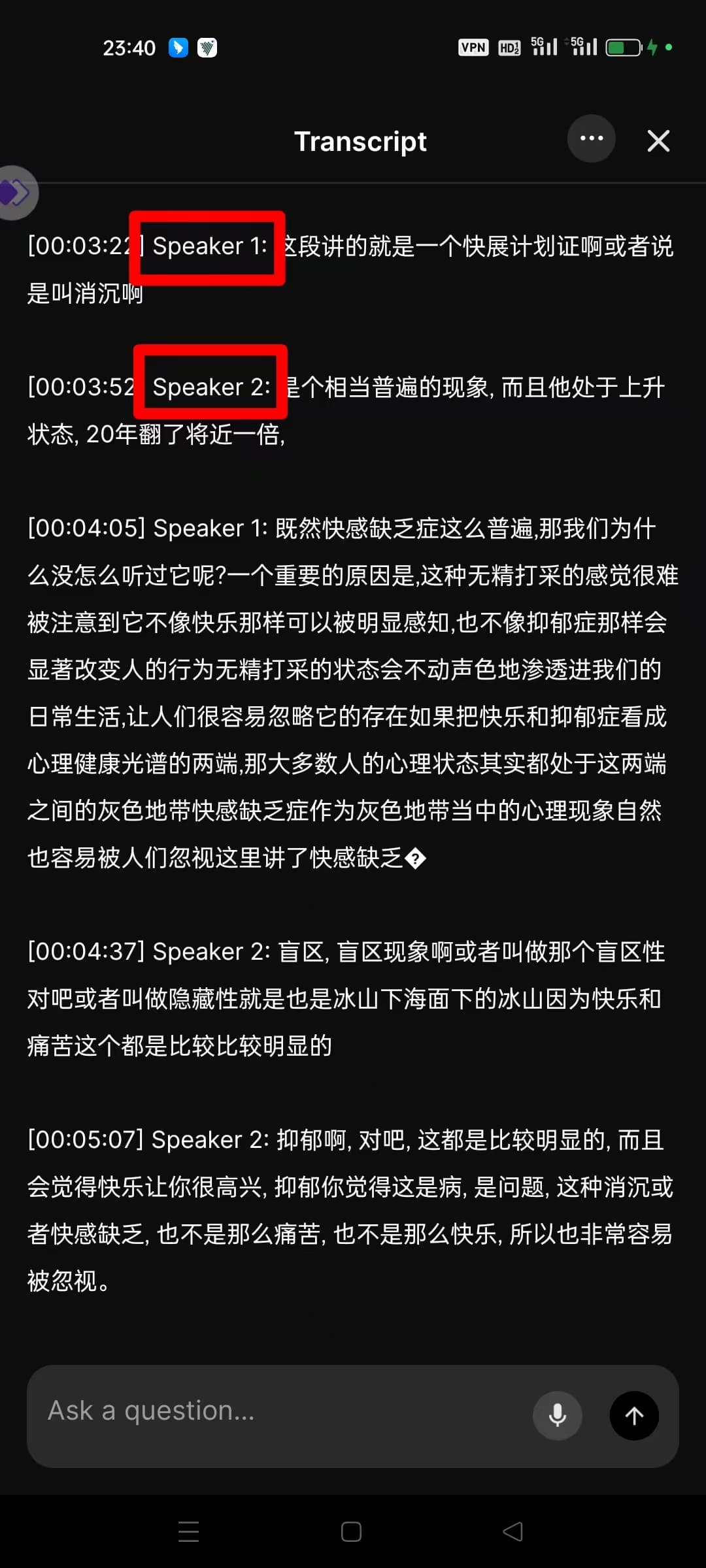The image size is (706, 1568).
Task: Start voice input with the microphone
Action: (558, 1415)
